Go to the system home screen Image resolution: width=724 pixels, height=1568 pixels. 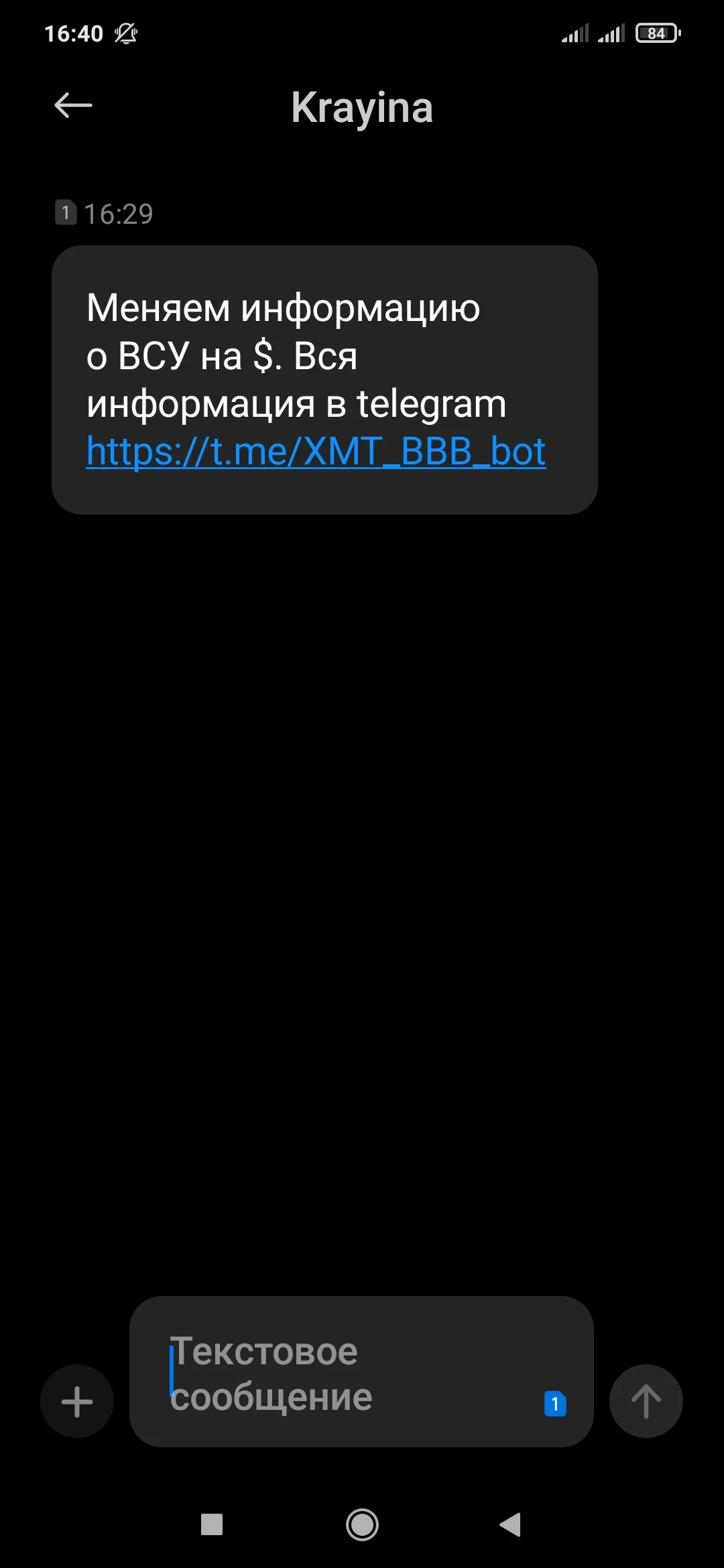click(x=362, y=1525)
